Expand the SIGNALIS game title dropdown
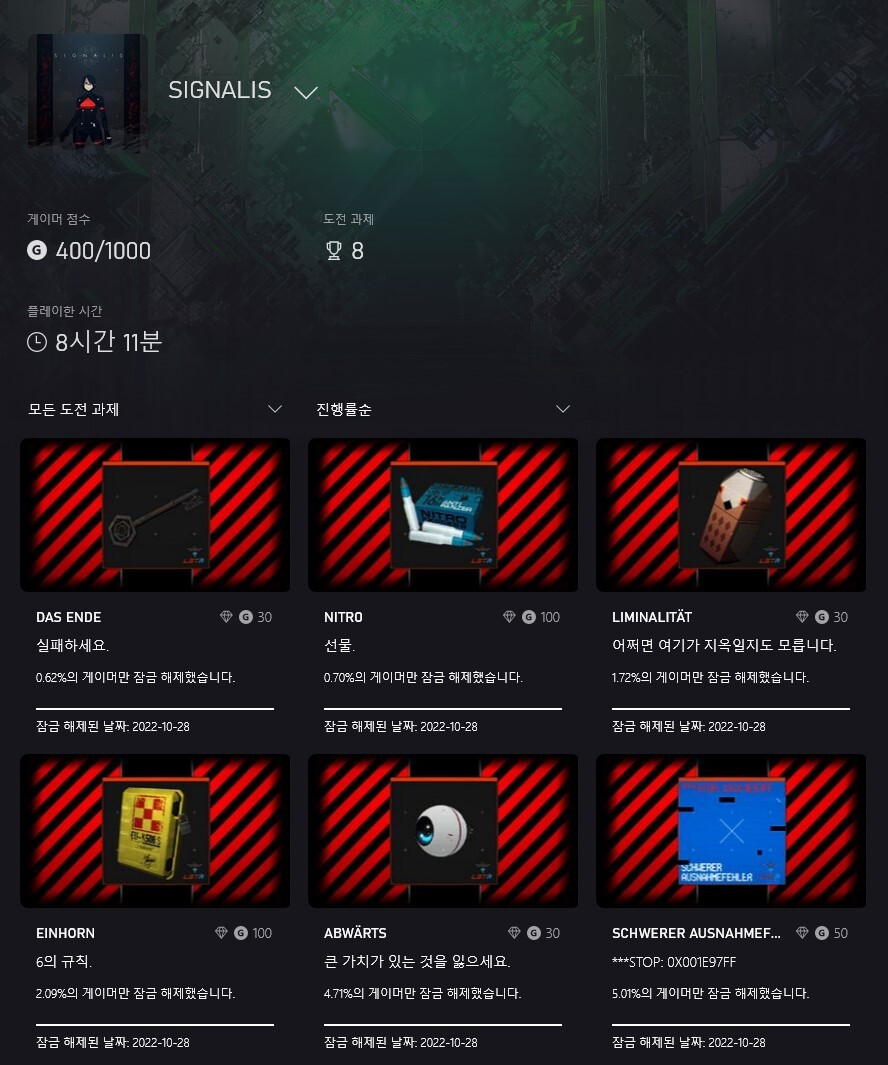888x1065 pixels. tap(305, 92)
